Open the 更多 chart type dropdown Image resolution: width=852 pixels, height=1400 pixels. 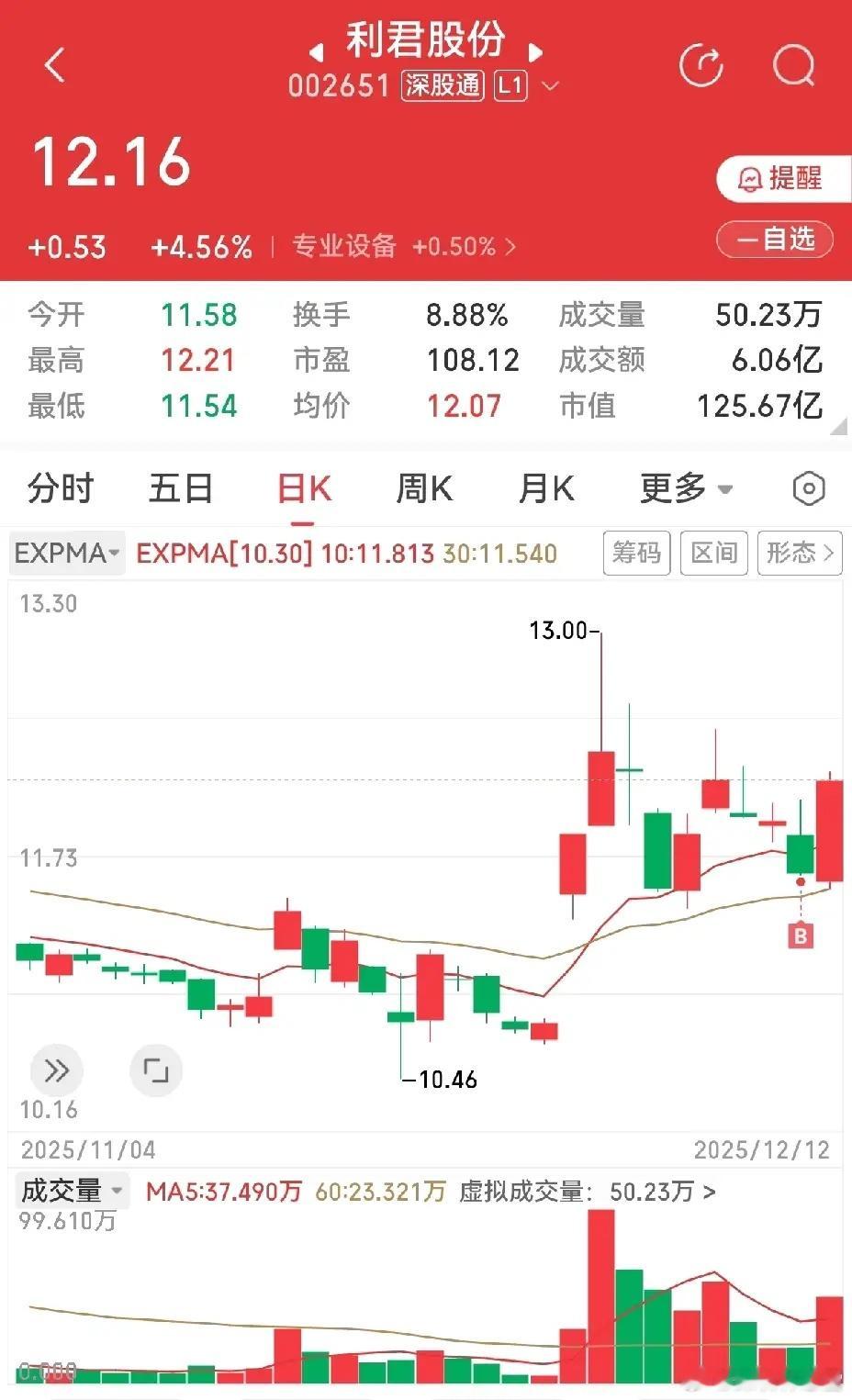(686, 488)
